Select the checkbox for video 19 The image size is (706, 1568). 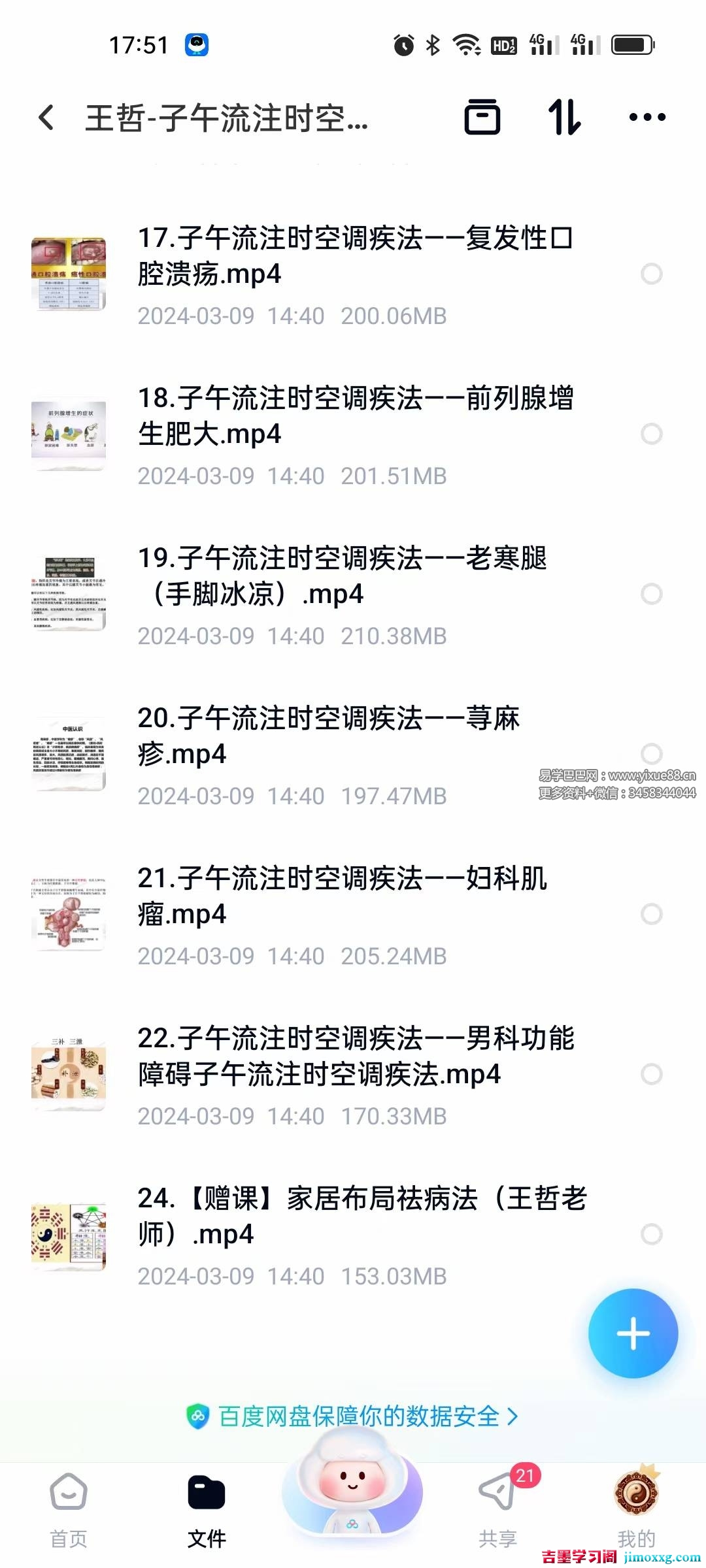point(651,594)
